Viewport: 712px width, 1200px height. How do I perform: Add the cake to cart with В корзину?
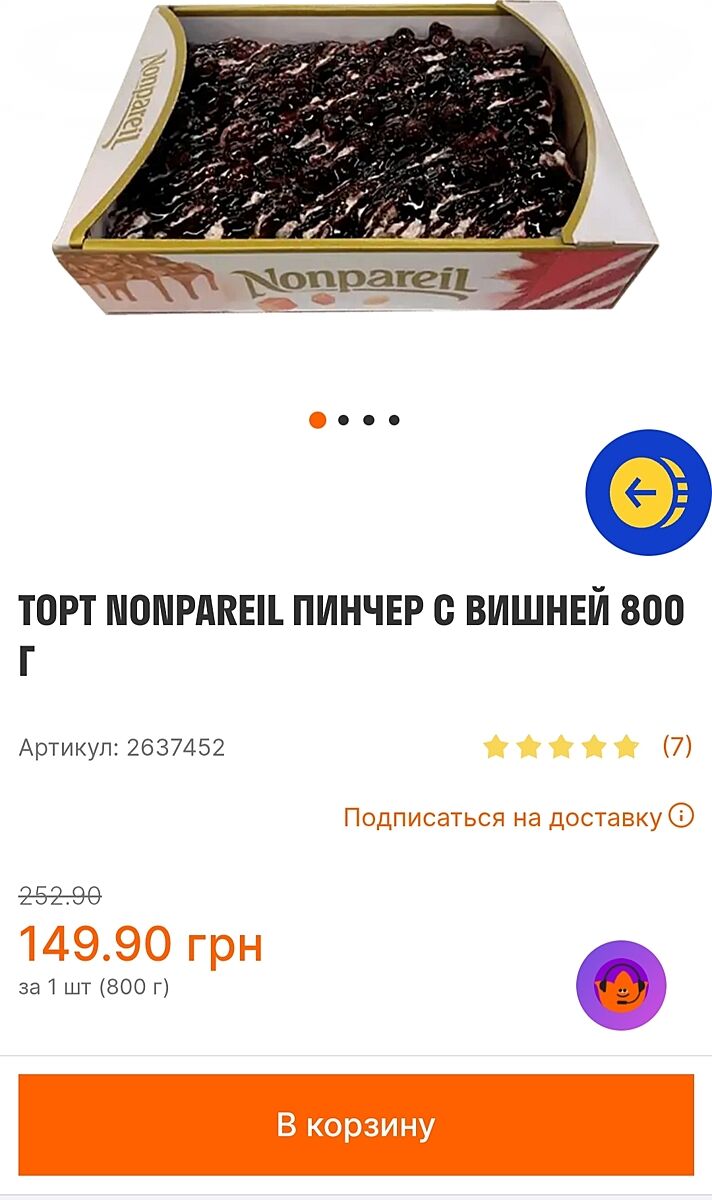pos(356,1125)
